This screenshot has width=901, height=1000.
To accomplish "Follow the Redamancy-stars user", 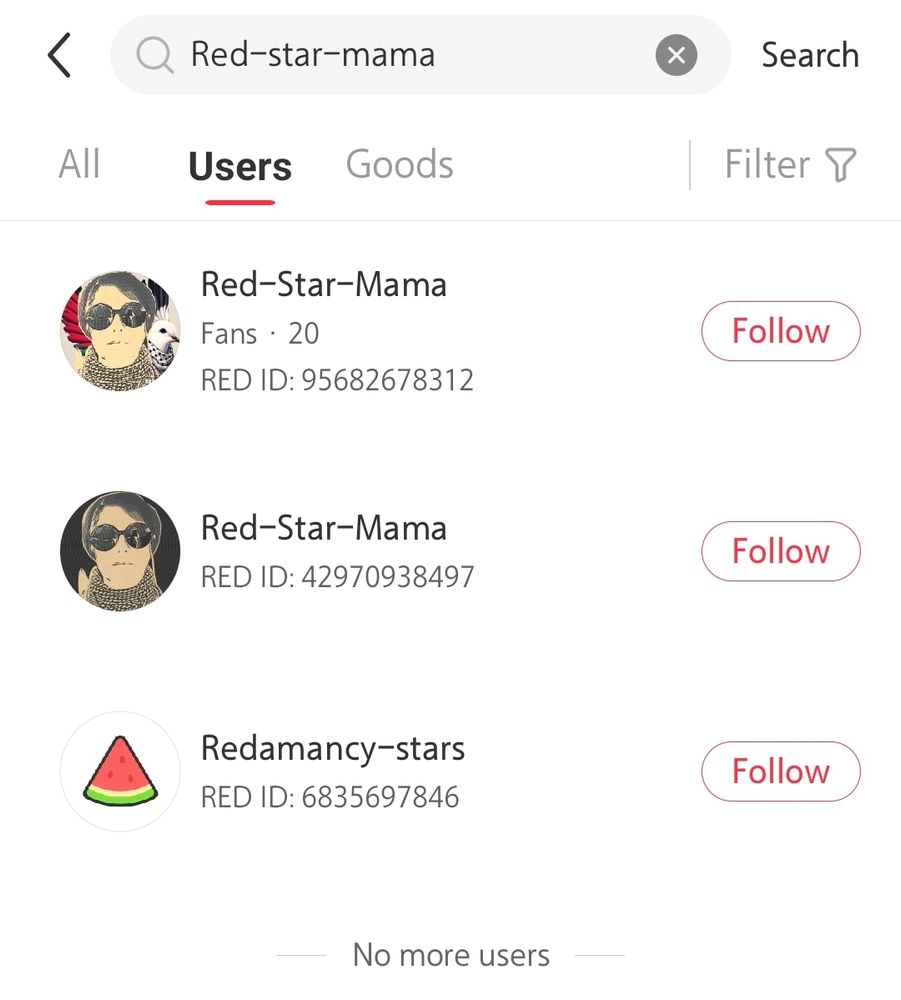I will 780,771.
